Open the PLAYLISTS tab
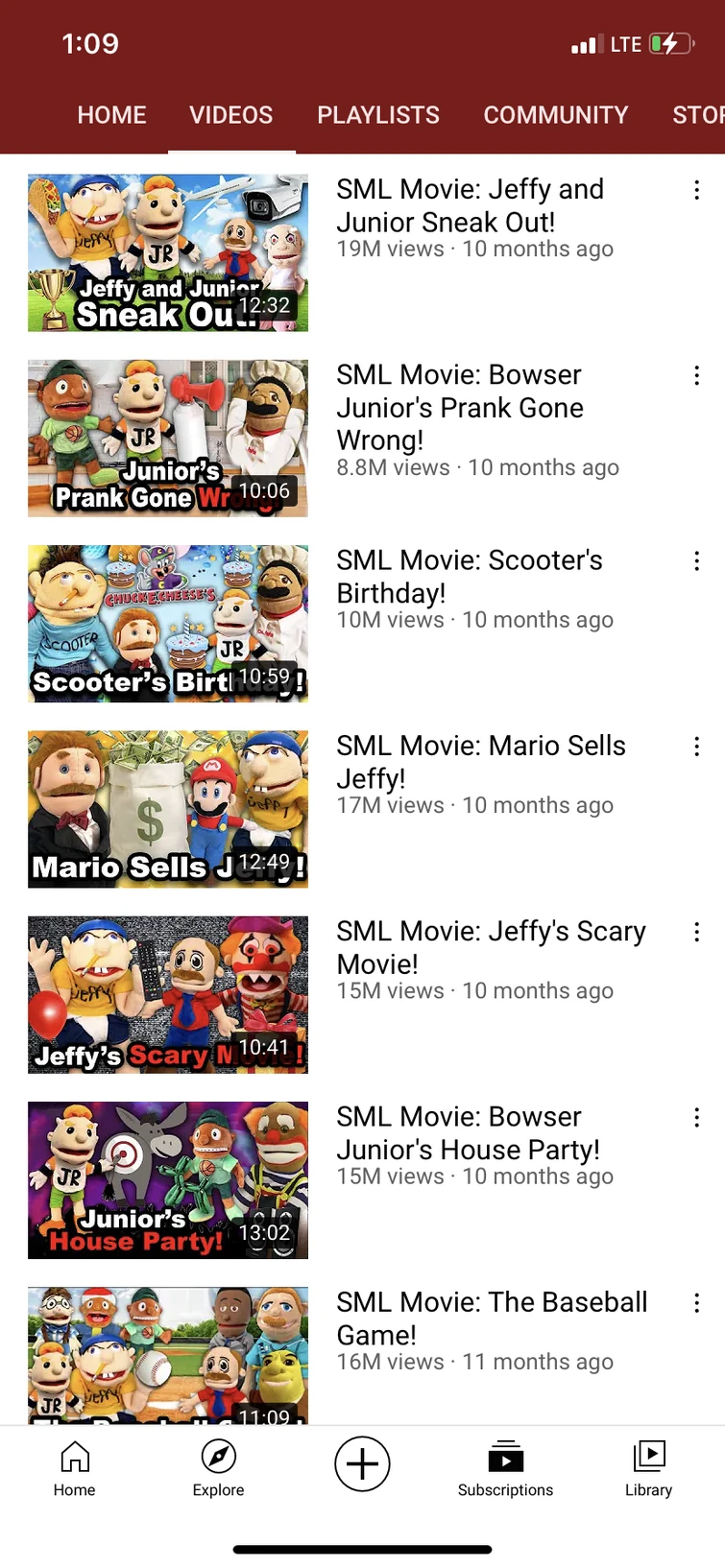Viewport: 725px width, 1568px height. coord(378,115)
